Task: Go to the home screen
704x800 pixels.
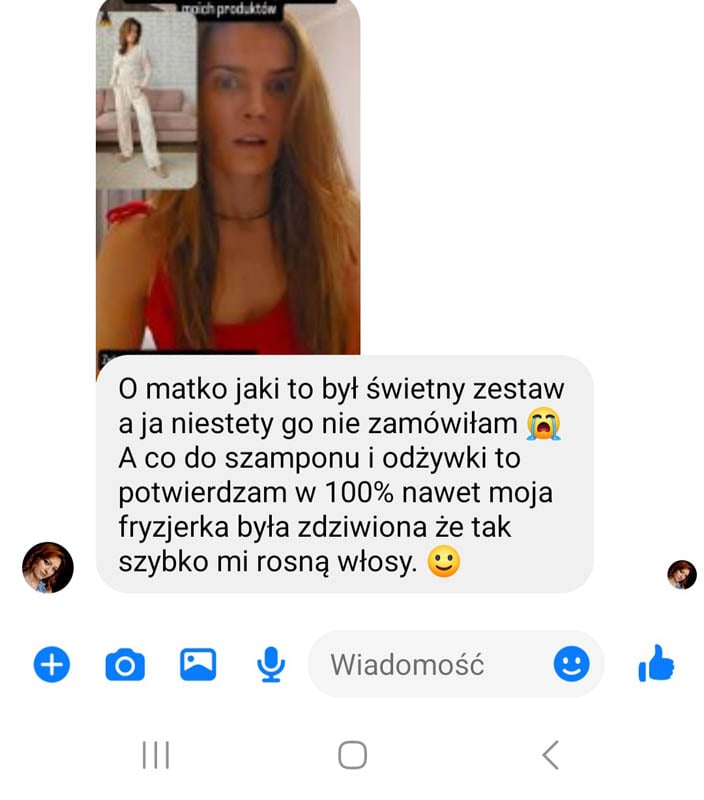Action: click(352, 755)
